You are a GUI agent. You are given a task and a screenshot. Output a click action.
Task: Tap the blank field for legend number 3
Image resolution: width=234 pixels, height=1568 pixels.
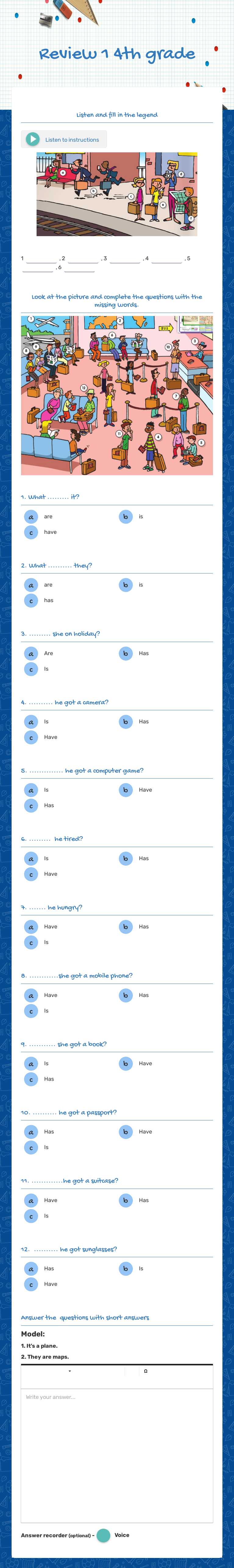pos(125,259)
